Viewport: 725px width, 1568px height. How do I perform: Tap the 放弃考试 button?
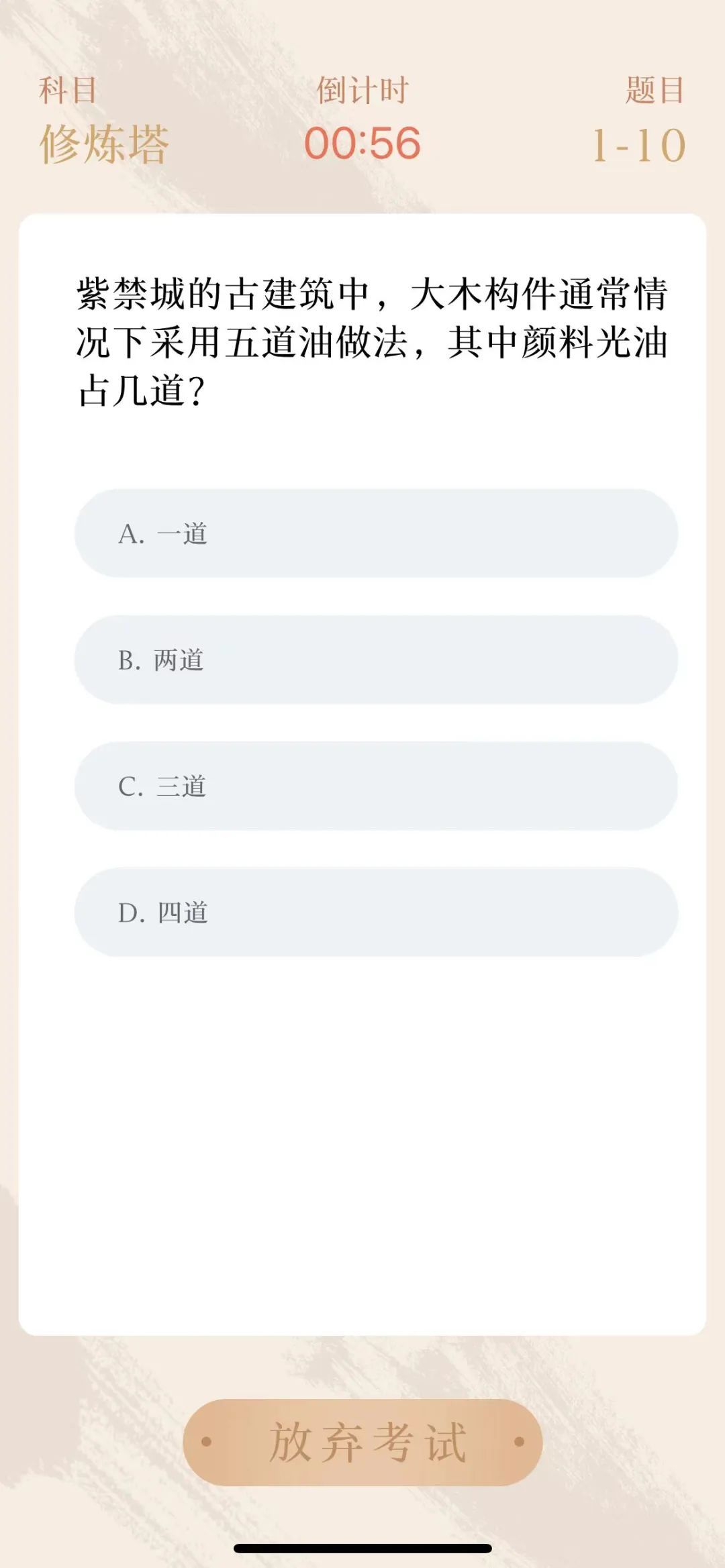[x=362, y=1442]
